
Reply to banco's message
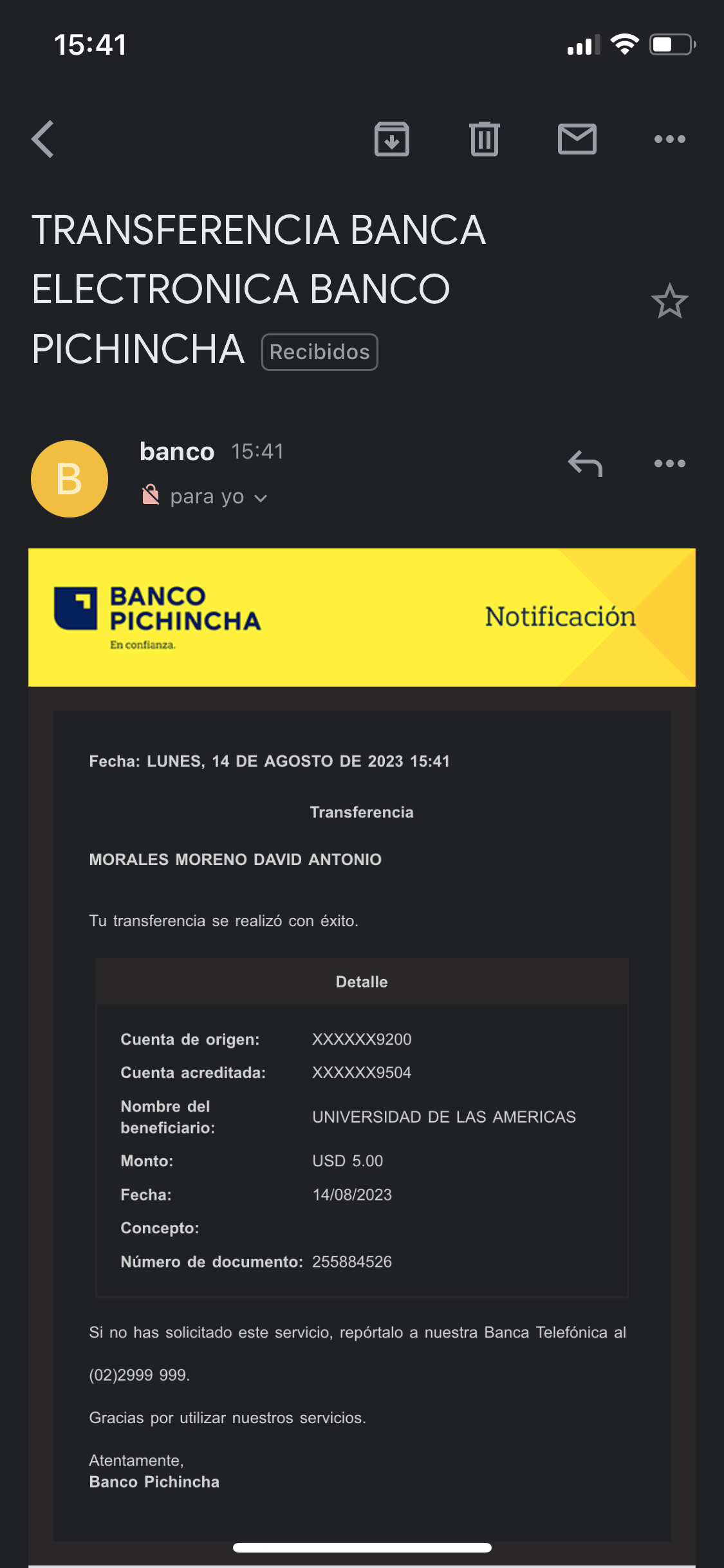585,463
